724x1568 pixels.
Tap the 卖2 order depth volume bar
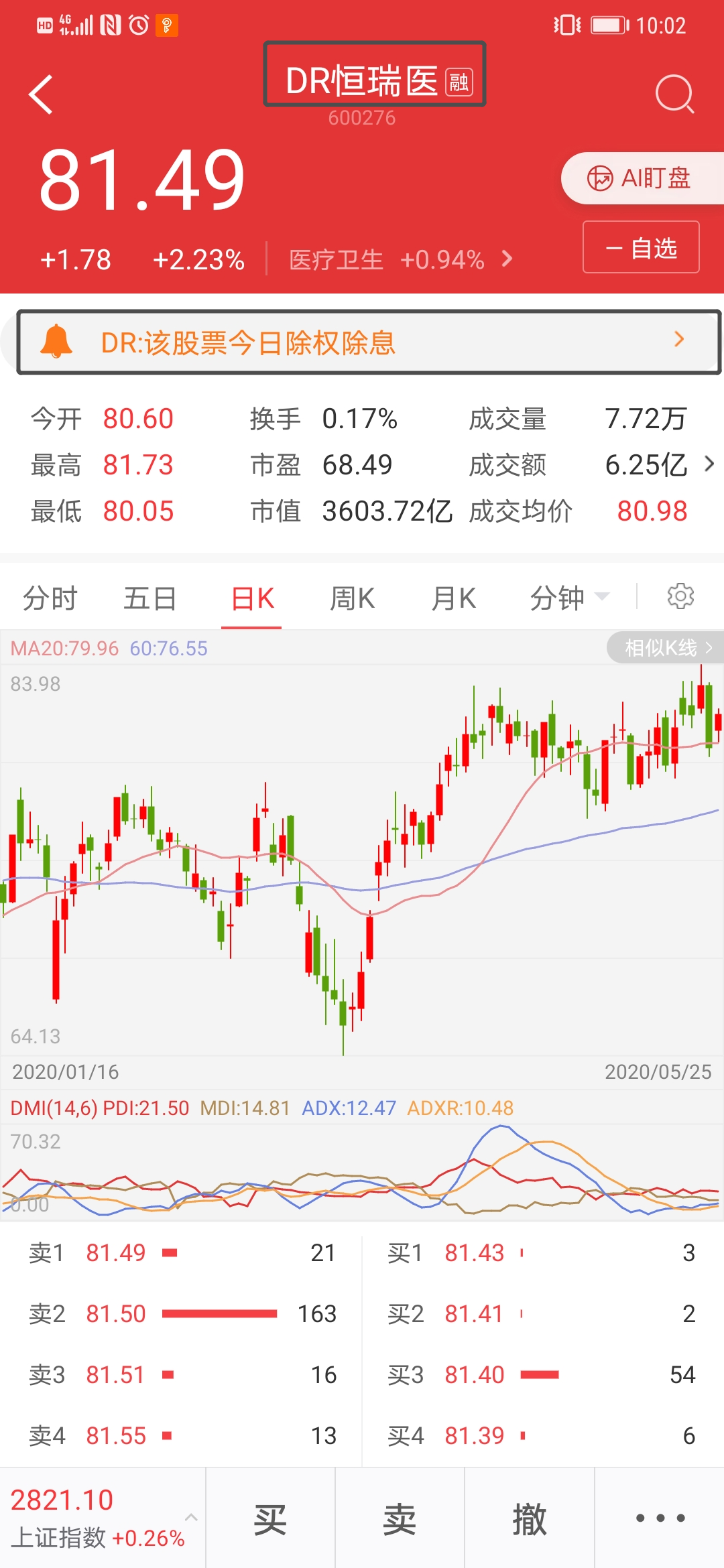[221, 1313]
